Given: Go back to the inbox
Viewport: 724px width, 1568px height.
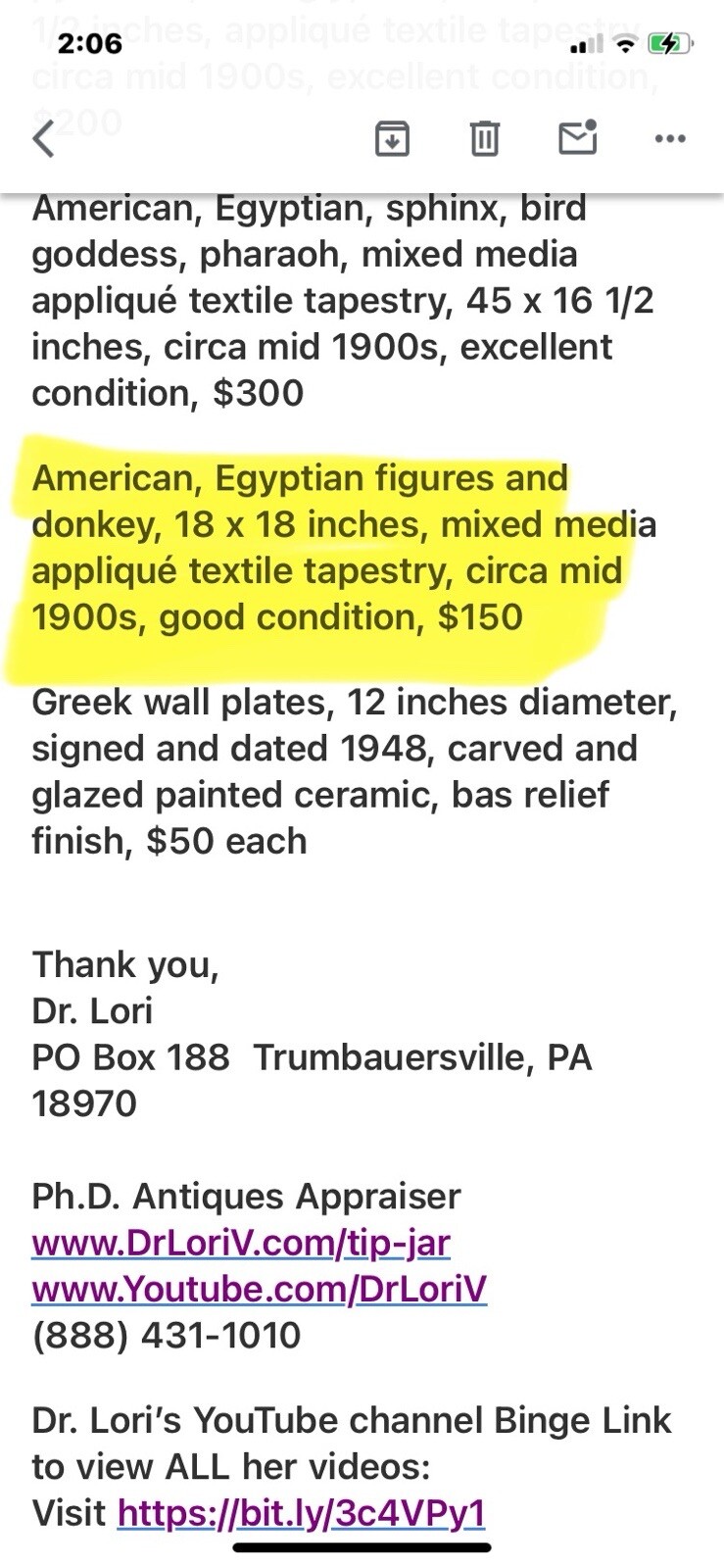Looking at the screenshot, I should (44, 138).
